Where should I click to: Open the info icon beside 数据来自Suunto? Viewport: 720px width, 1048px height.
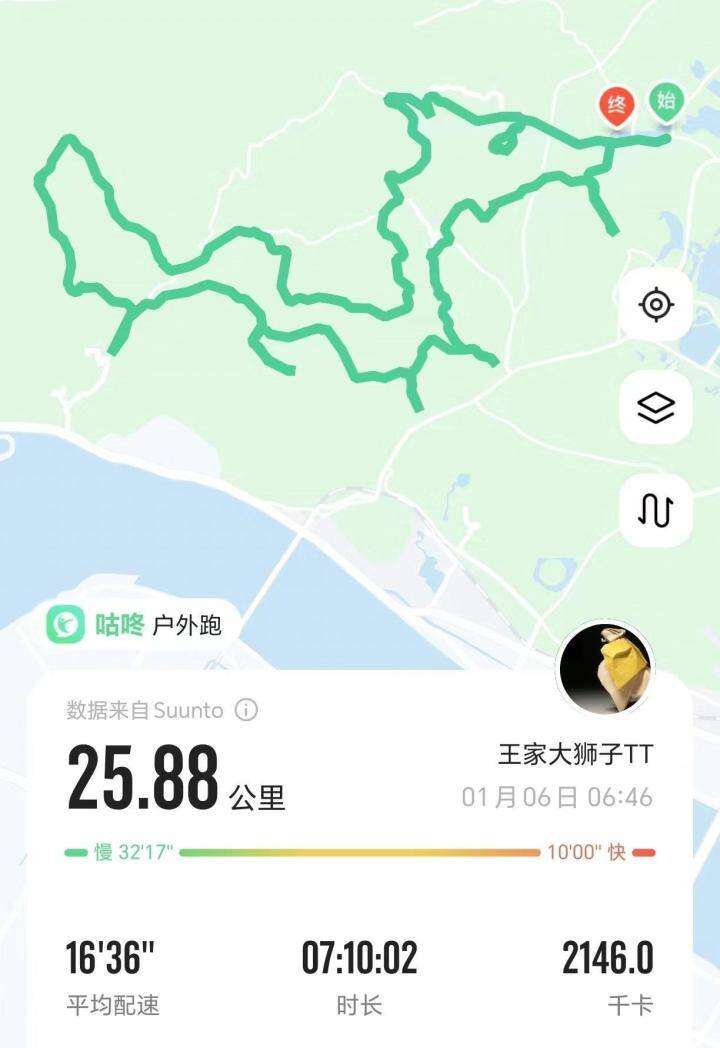[246, 710]
